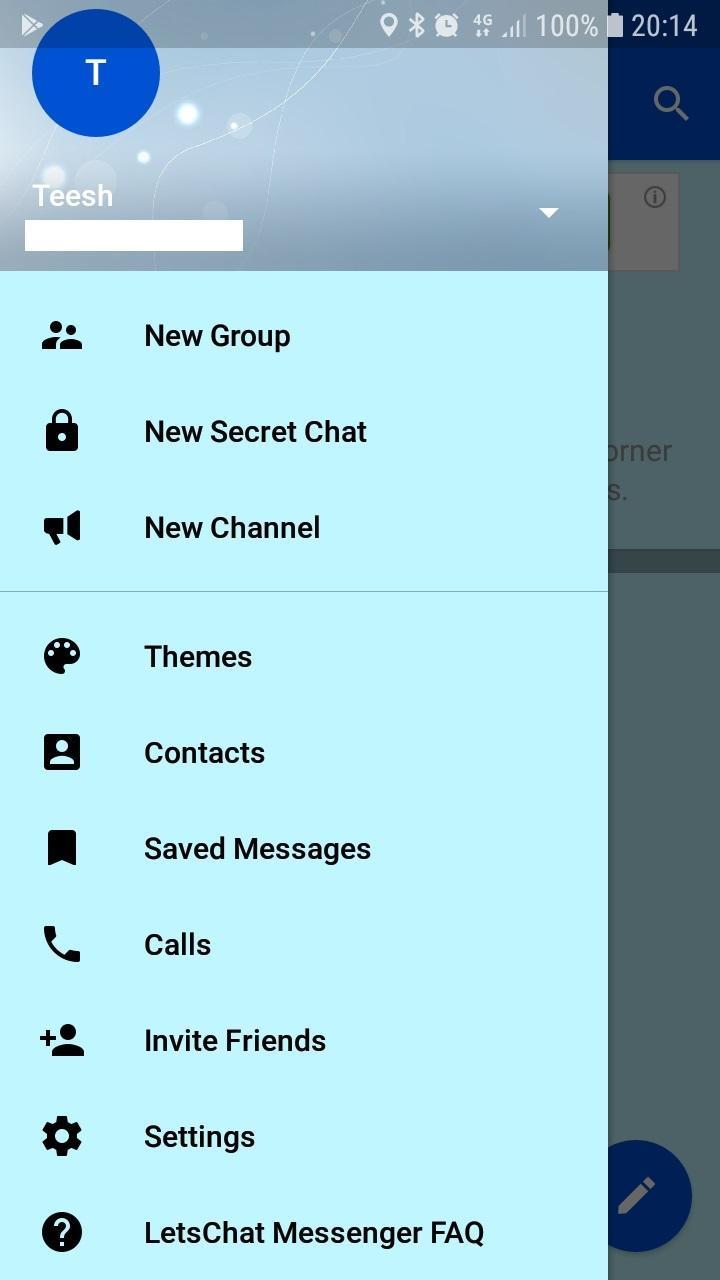720x1280 pixels.
Task: Start a search with the magnifier icon
Action: (x=669, y=103)
